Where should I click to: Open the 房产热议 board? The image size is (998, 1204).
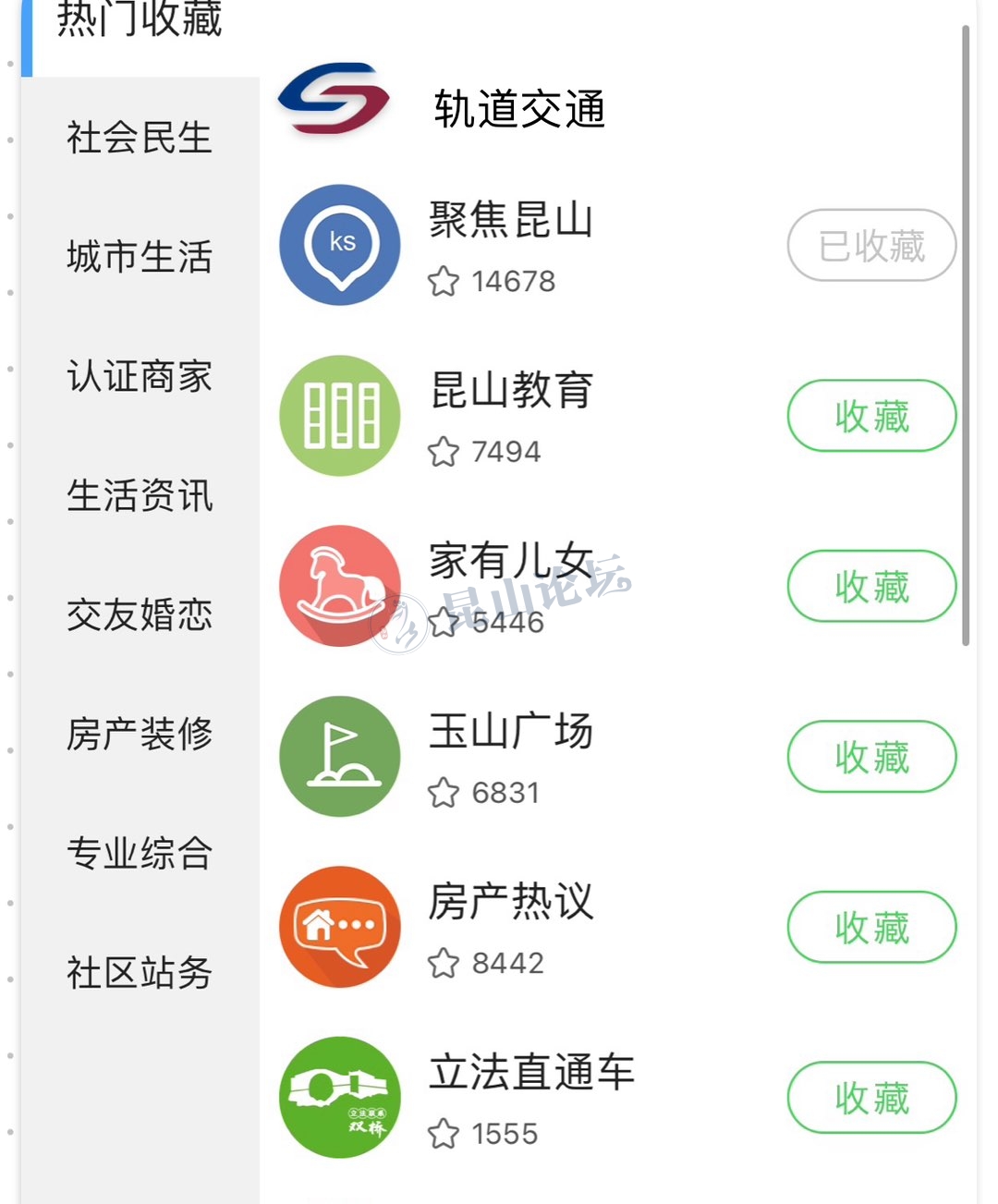point(510,902)
